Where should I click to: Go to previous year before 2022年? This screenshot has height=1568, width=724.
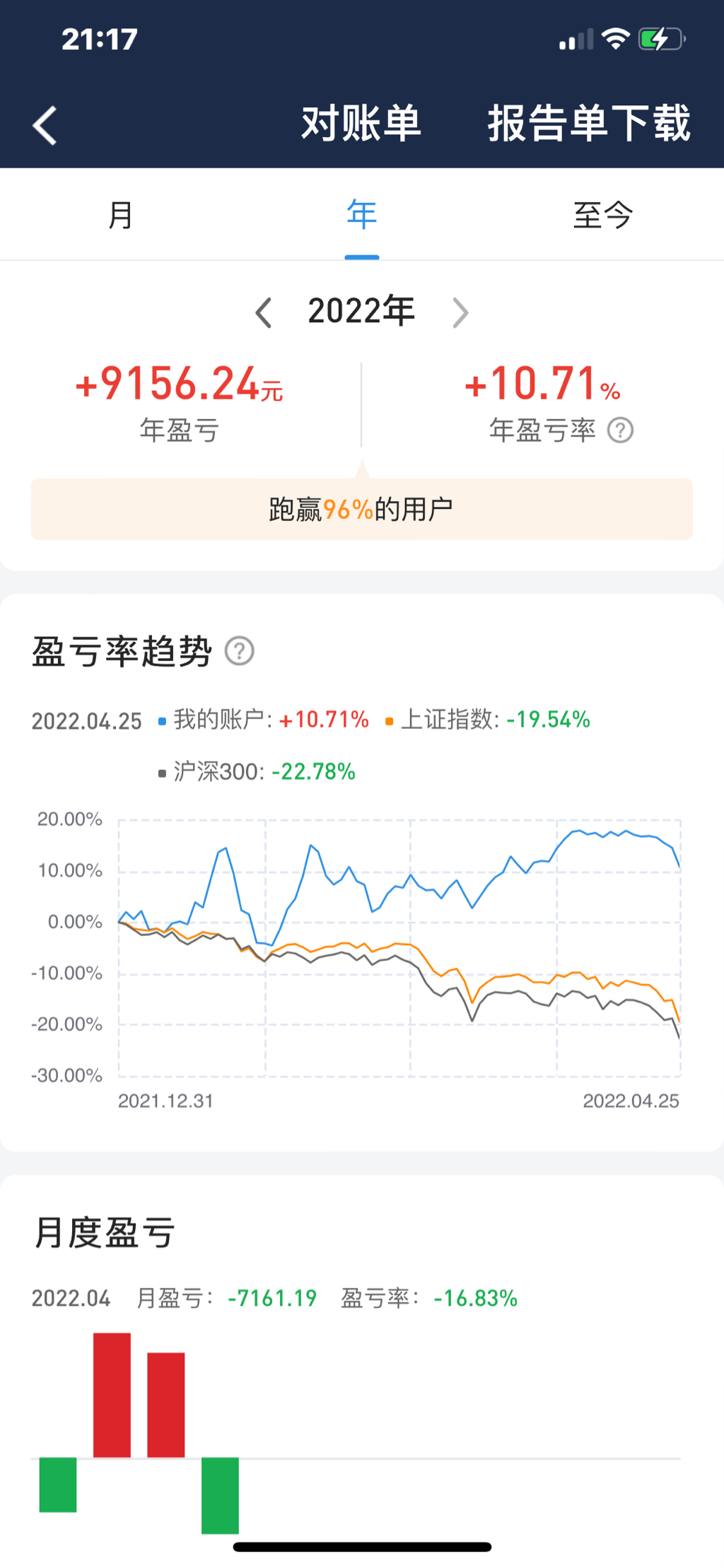click(264, 312)
